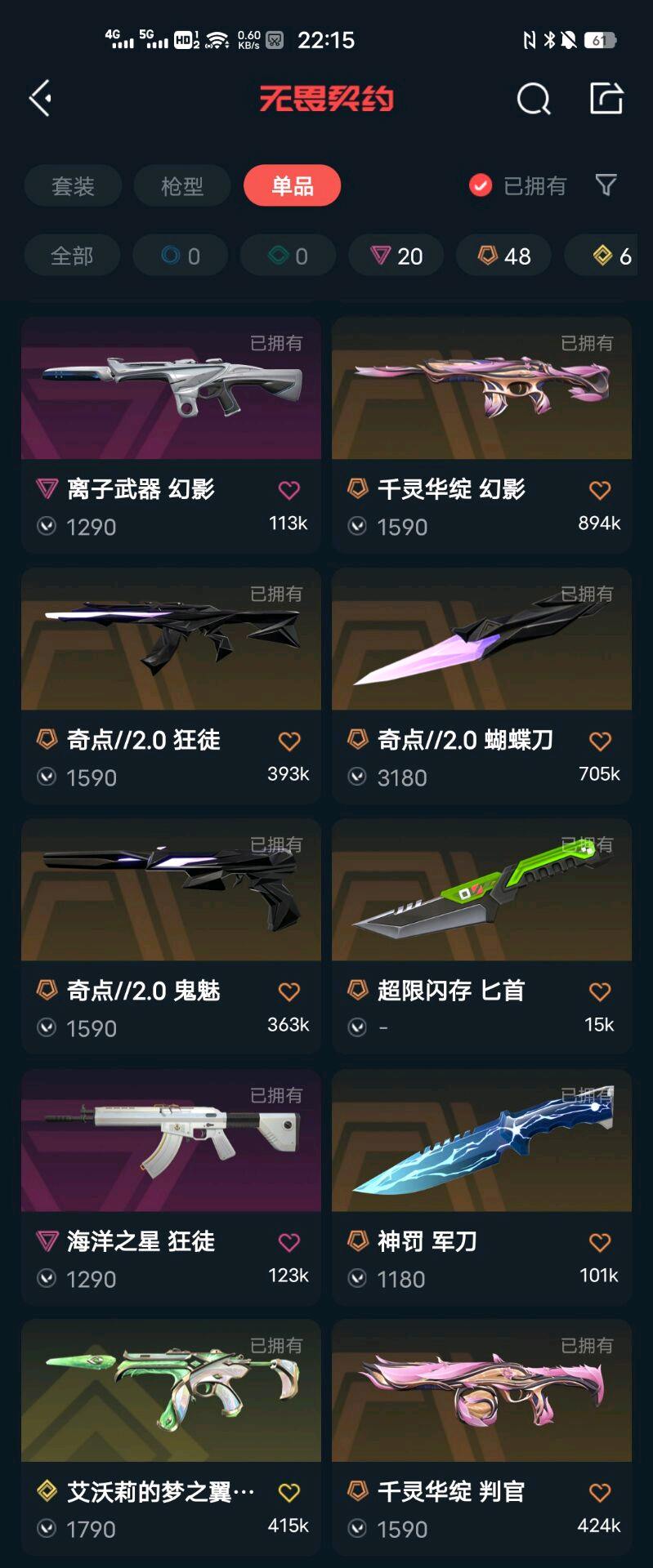
Task: Select the 单品 tab
Action: coord(292,186)
